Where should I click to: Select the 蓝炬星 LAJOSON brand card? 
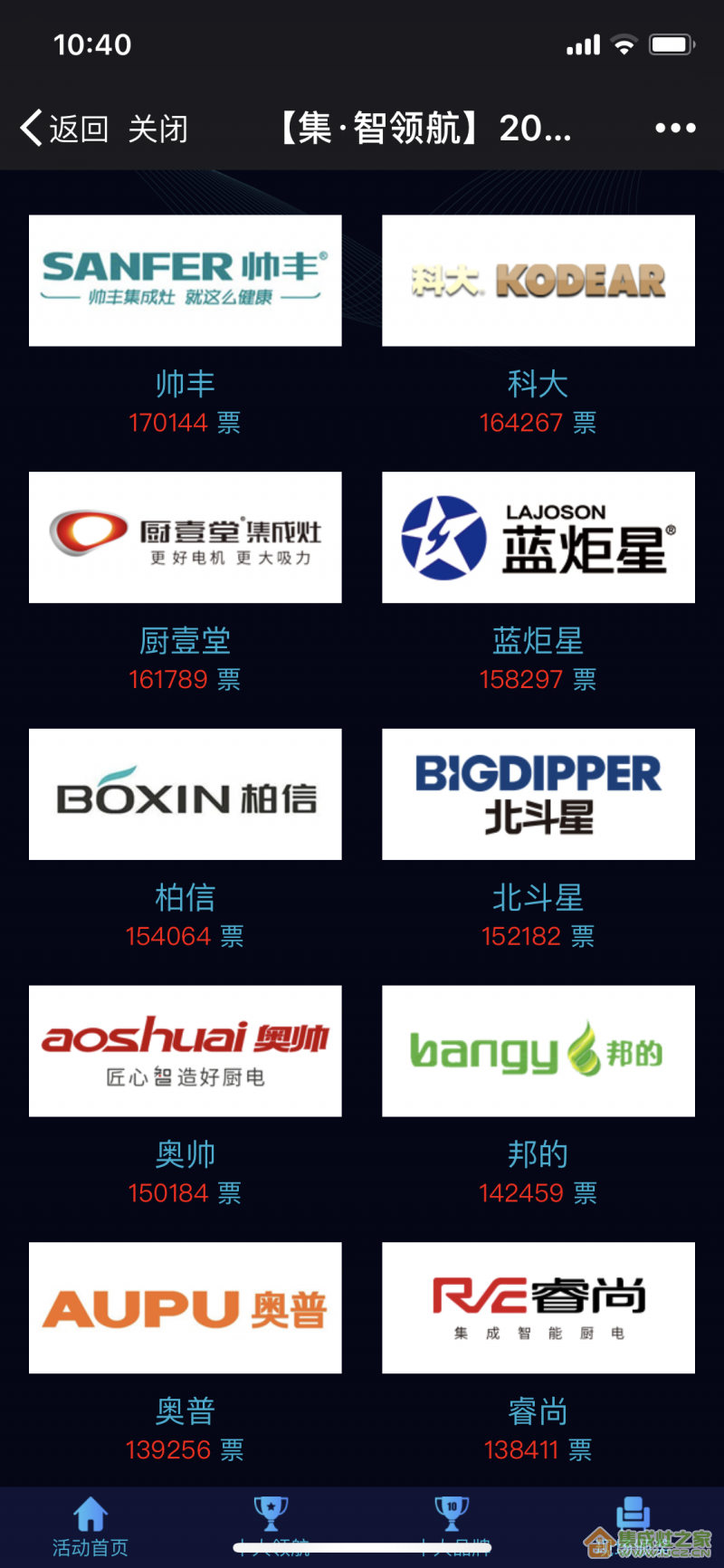pyautogui.click(x=538, y=538)
